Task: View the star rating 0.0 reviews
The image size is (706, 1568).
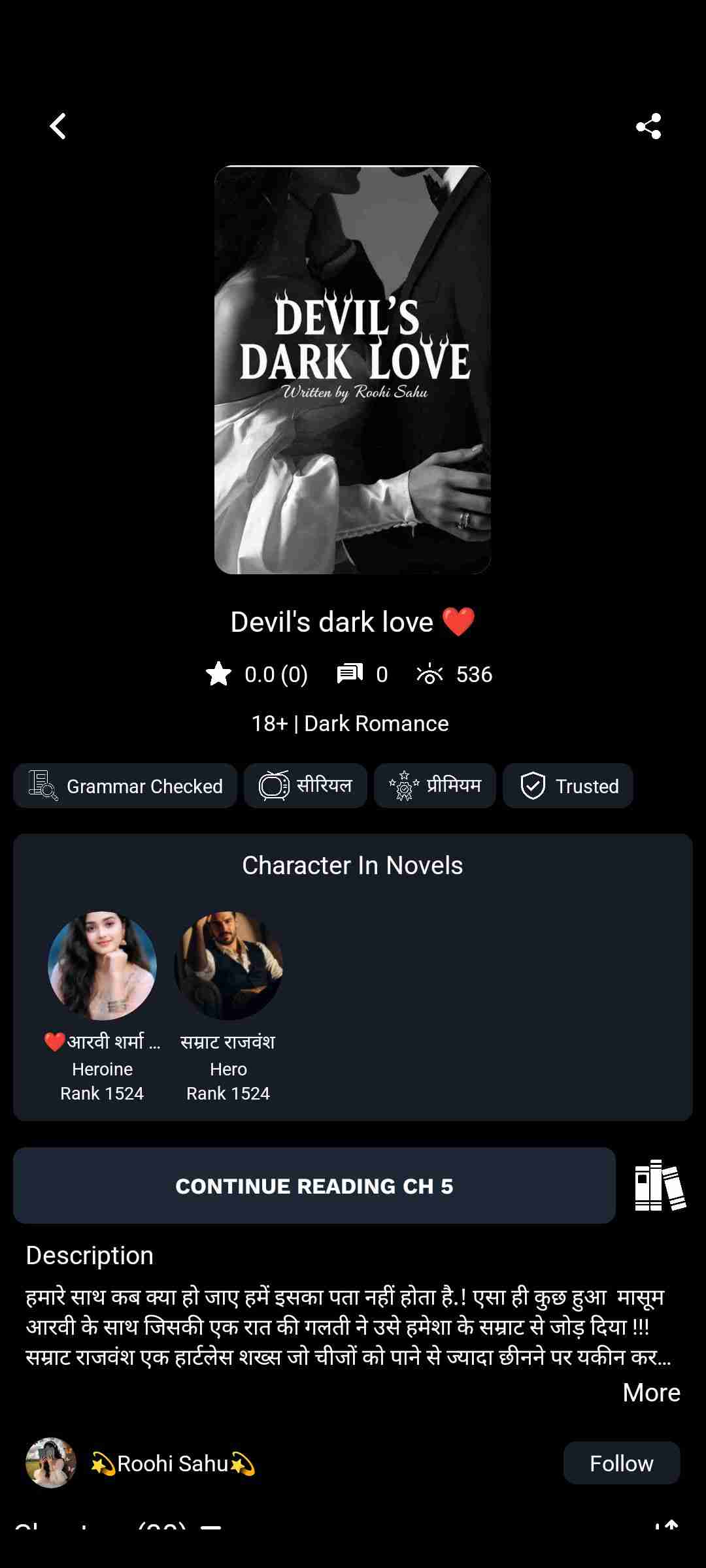Action: [x=256, y=674]
